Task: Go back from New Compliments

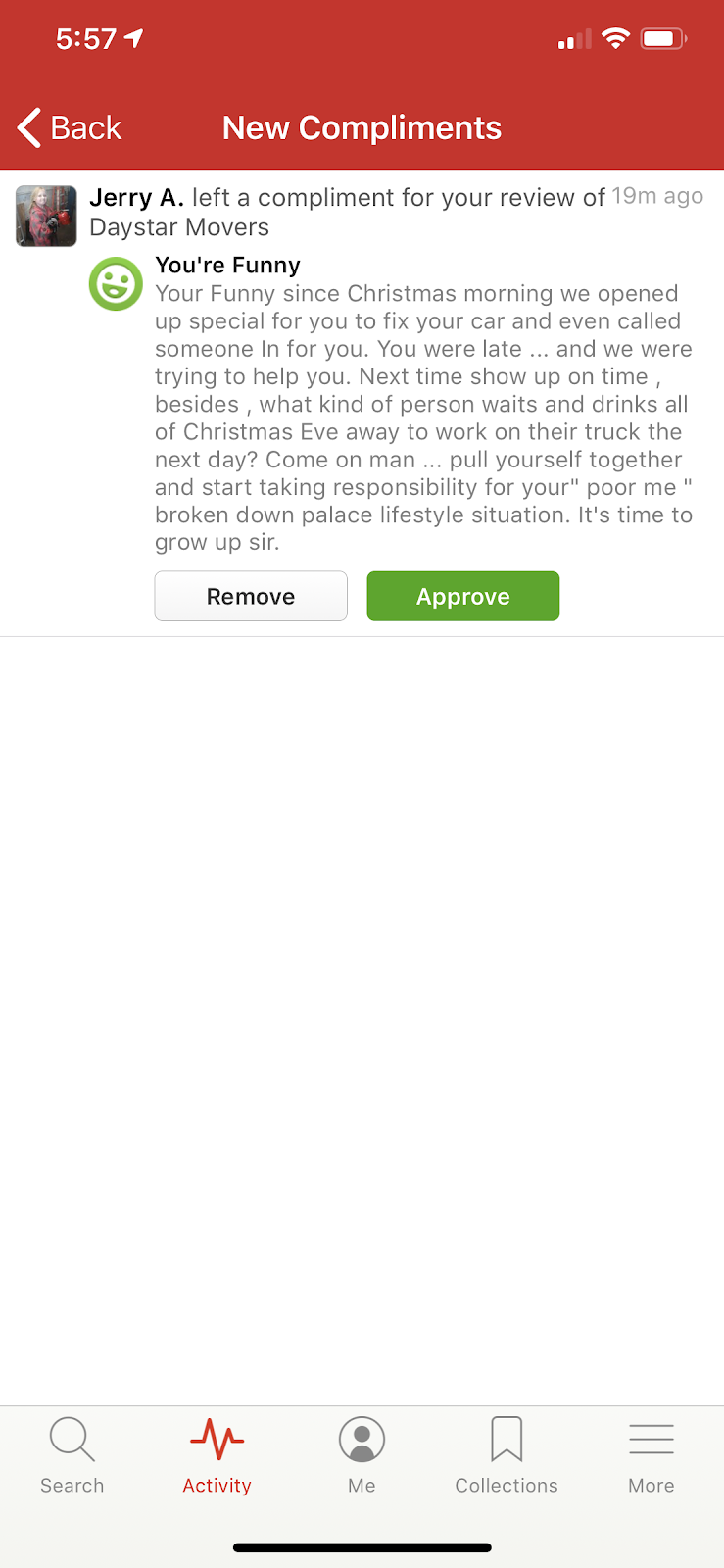Action: tap(71, 127)
